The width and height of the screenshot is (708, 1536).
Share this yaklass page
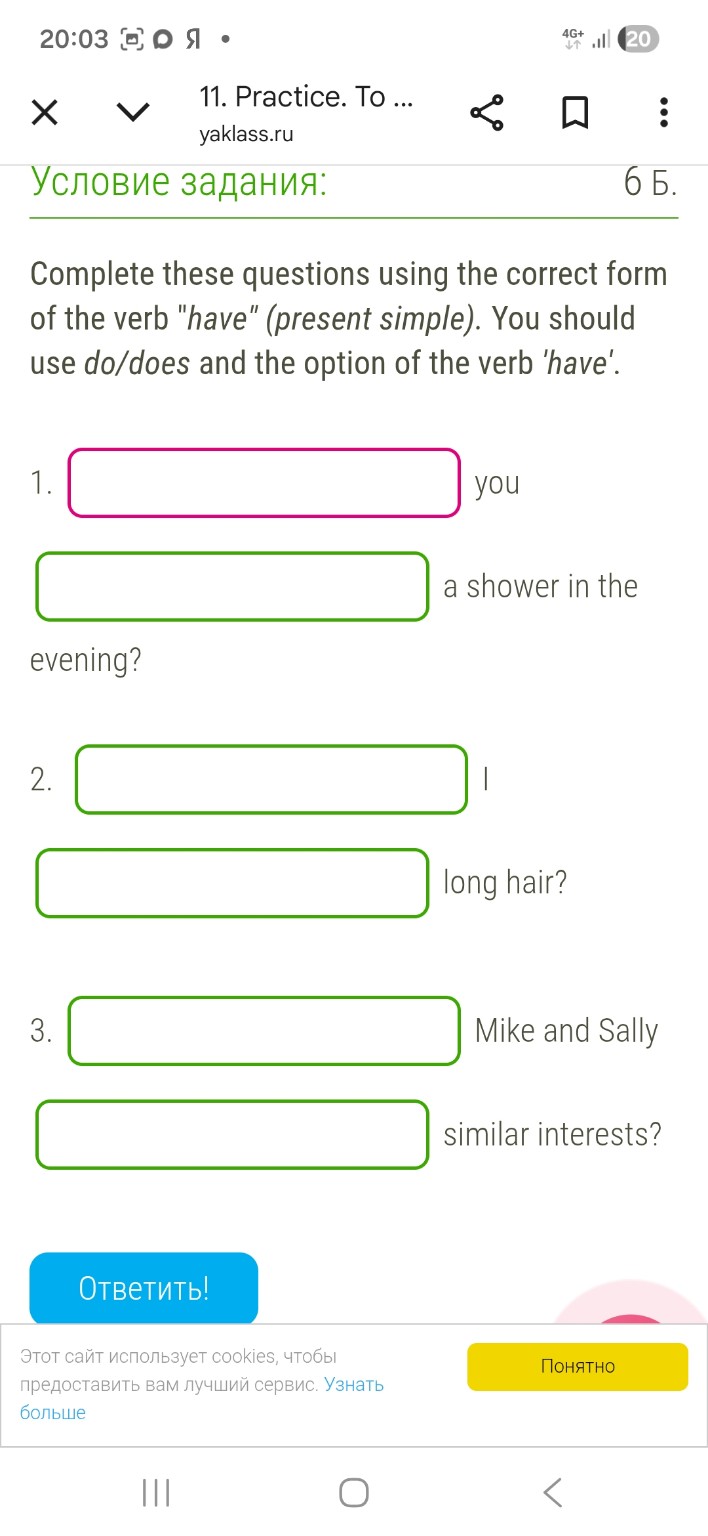487,112
